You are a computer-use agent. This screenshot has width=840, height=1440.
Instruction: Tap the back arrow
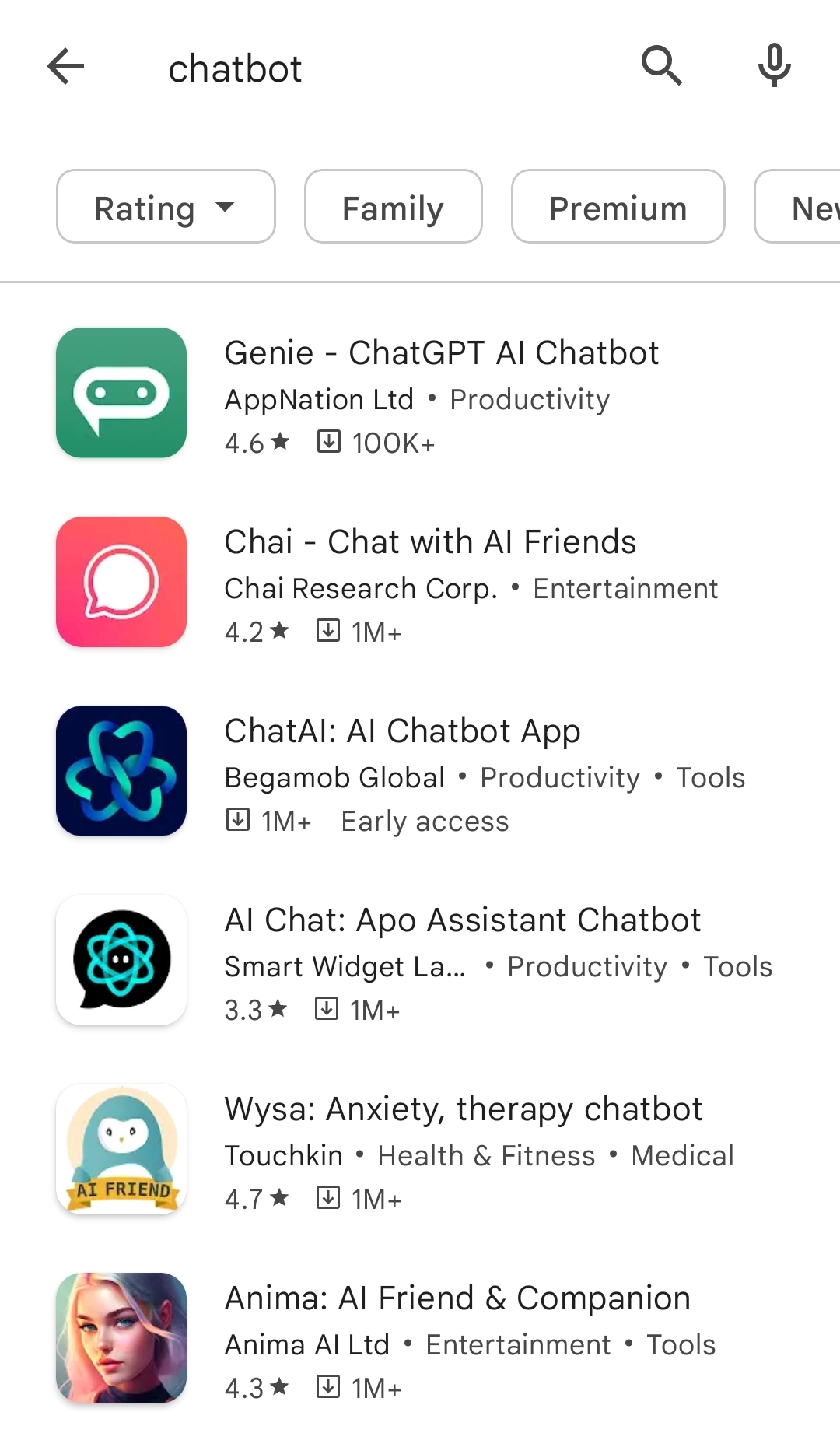(65, 67)
